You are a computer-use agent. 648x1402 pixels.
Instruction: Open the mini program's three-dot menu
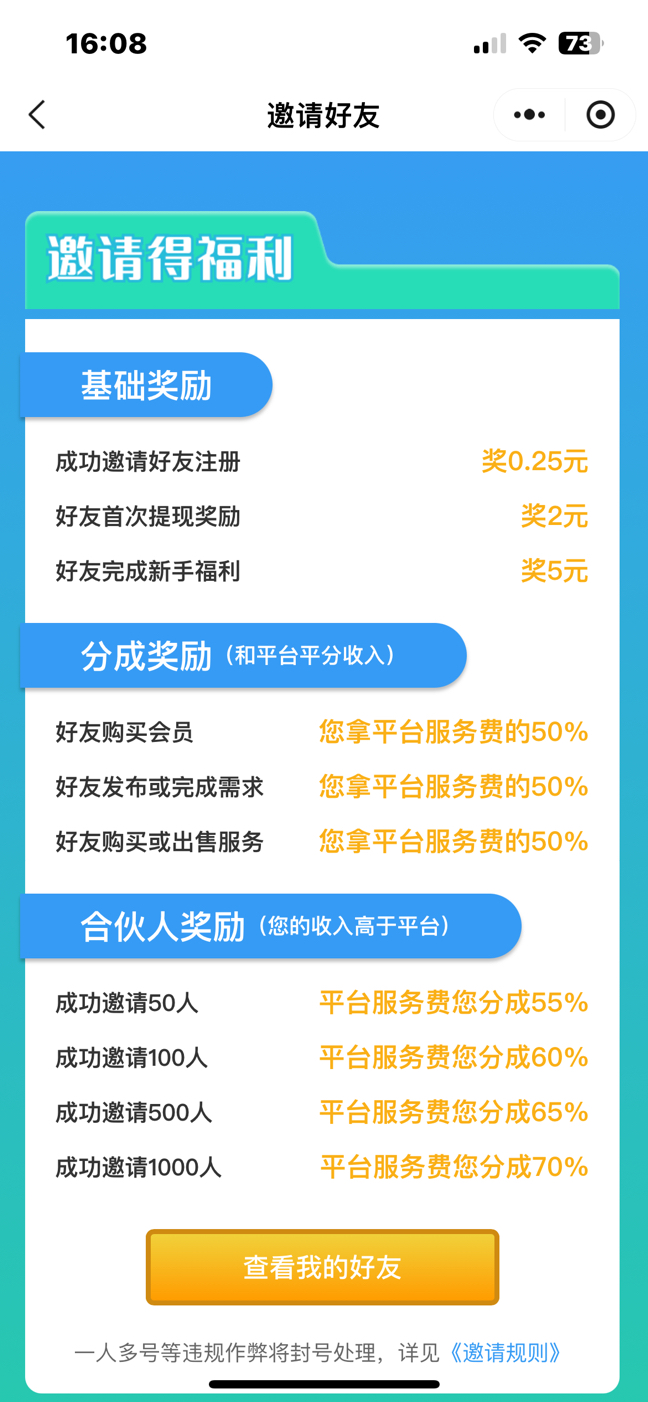click(529, 115)
